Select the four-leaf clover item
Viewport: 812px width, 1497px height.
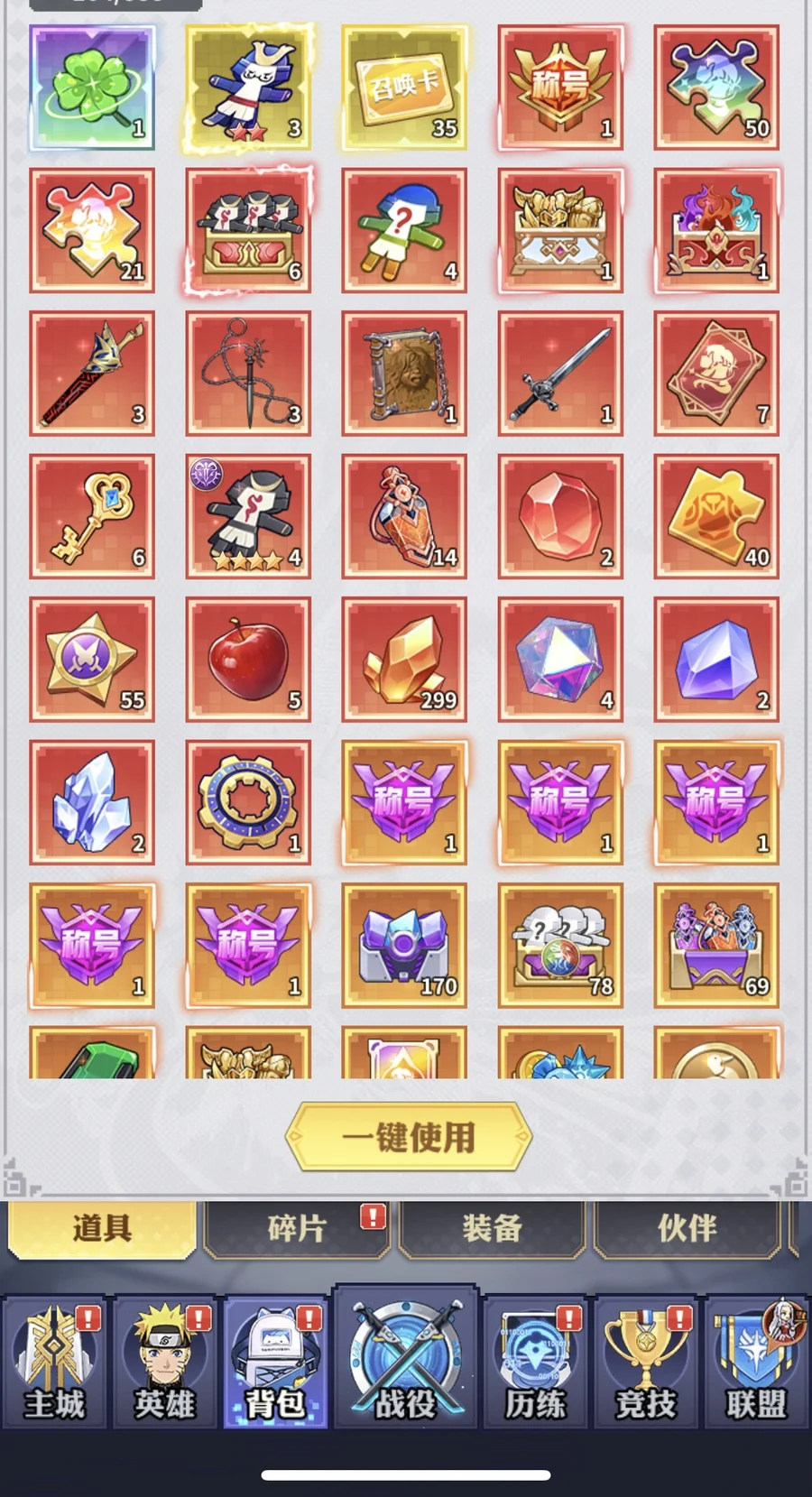tap(92, 88)
